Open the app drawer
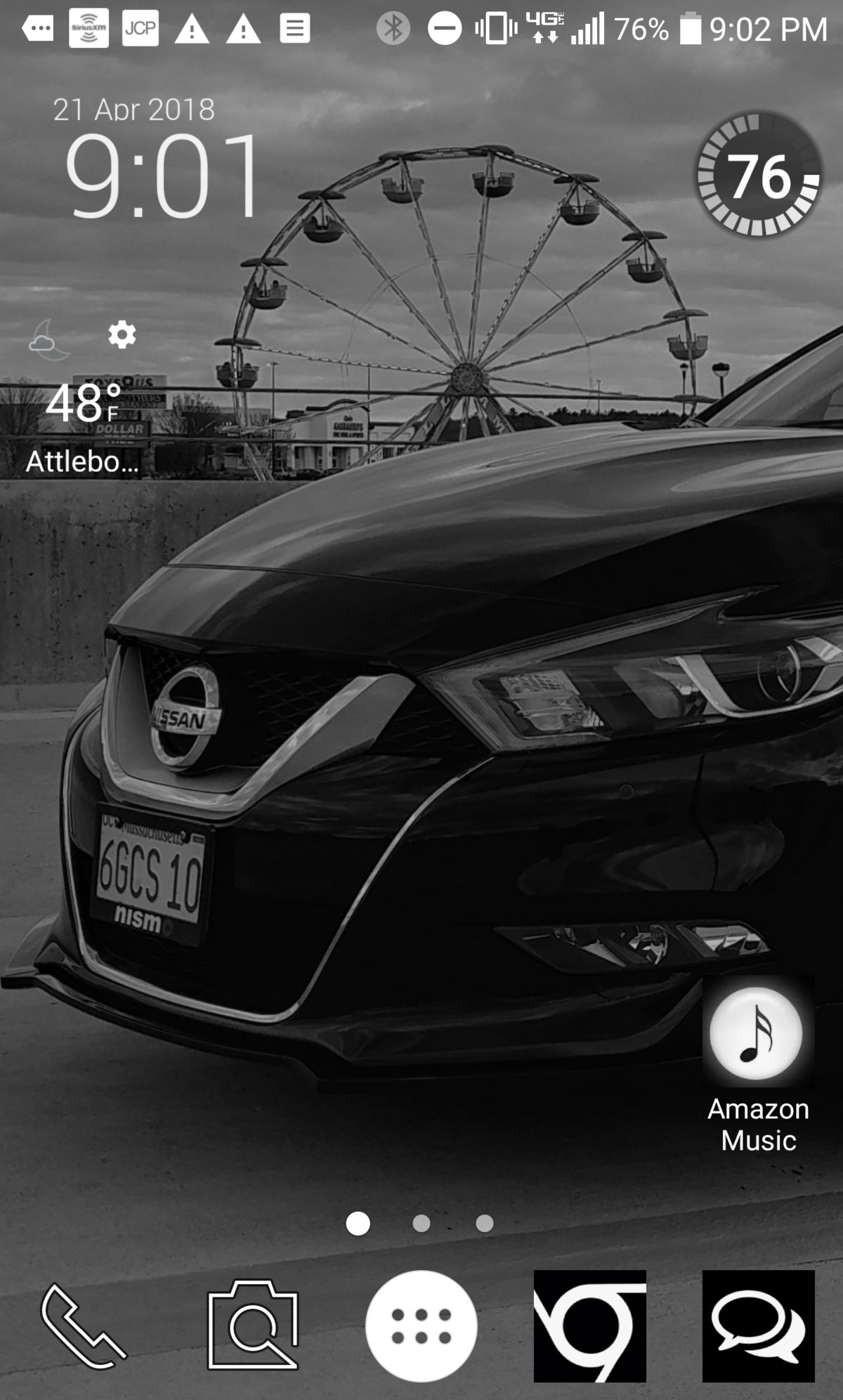This screenshot has height=1400, width=843. pyautogui.click(x=421, y=1326)
